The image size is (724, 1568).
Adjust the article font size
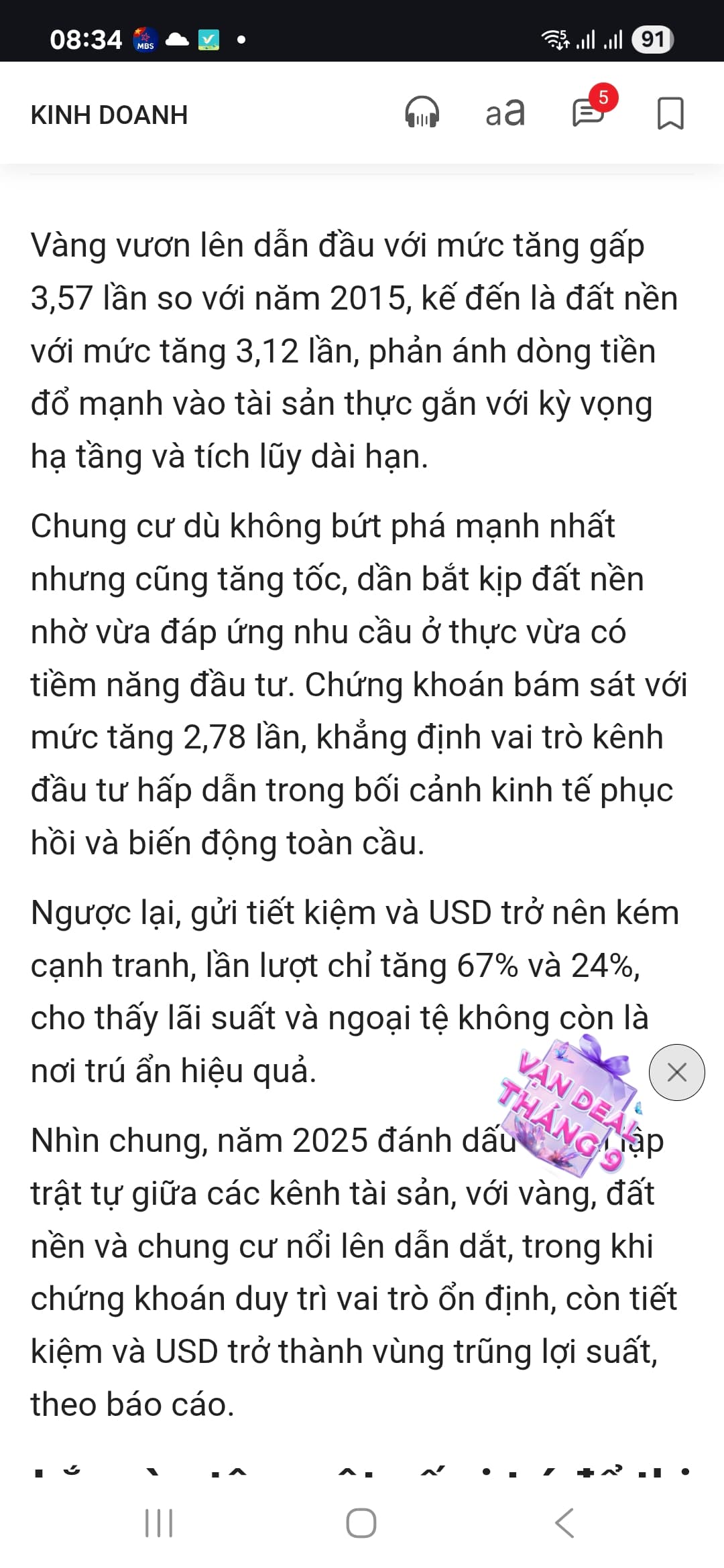[505, 113]
